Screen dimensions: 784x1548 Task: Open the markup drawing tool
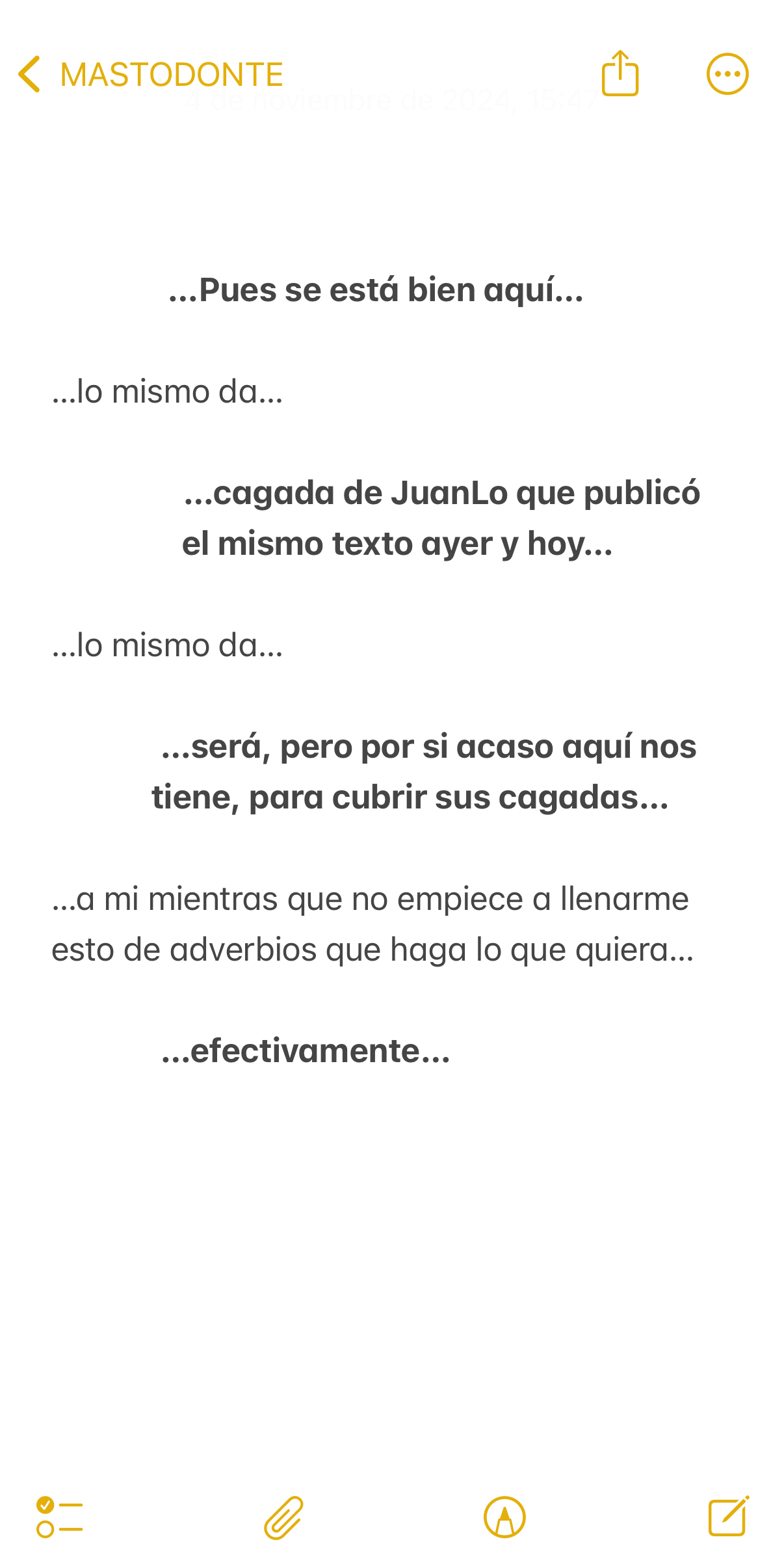(504, 1517)
